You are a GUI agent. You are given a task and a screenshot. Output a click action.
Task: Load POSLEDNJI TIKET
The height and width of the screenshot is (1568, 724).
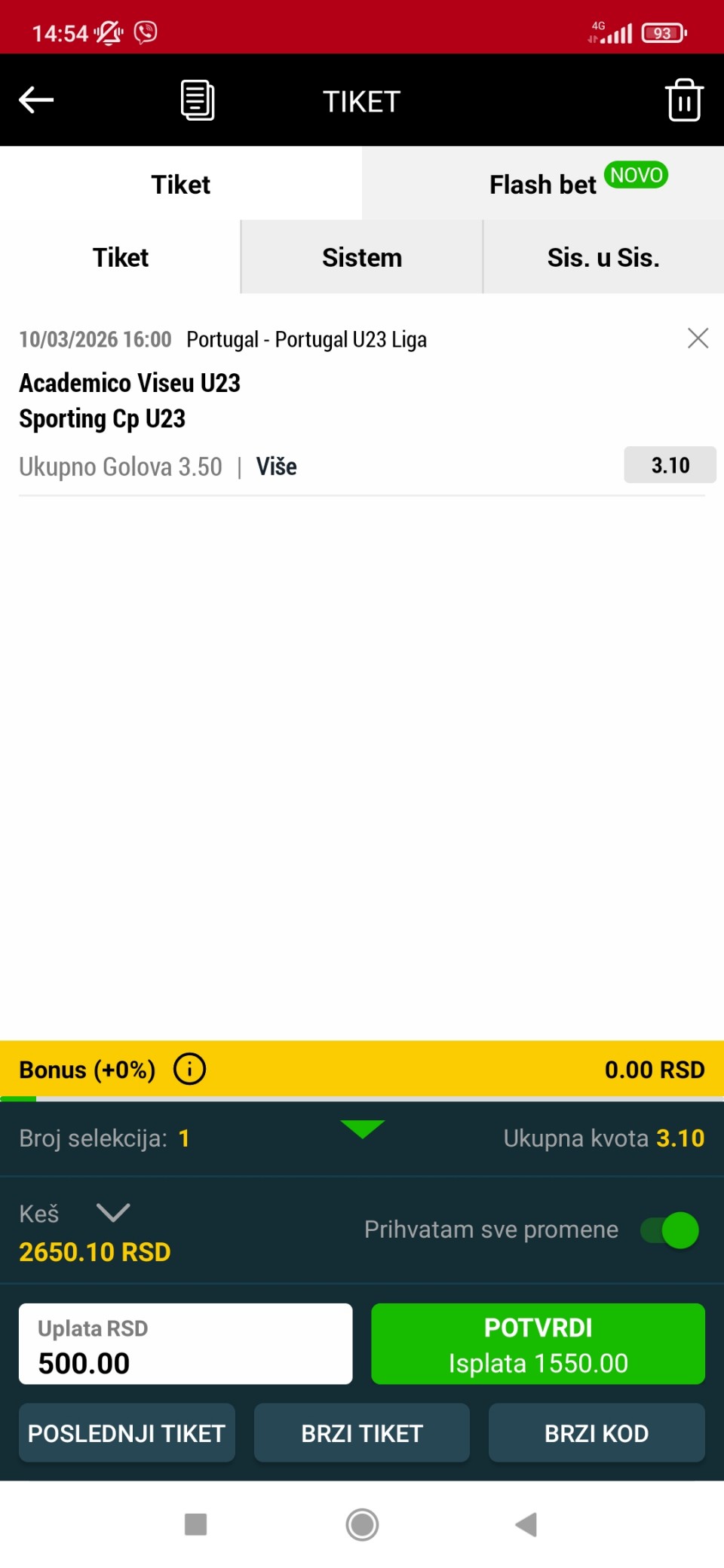pos(127,1433)
